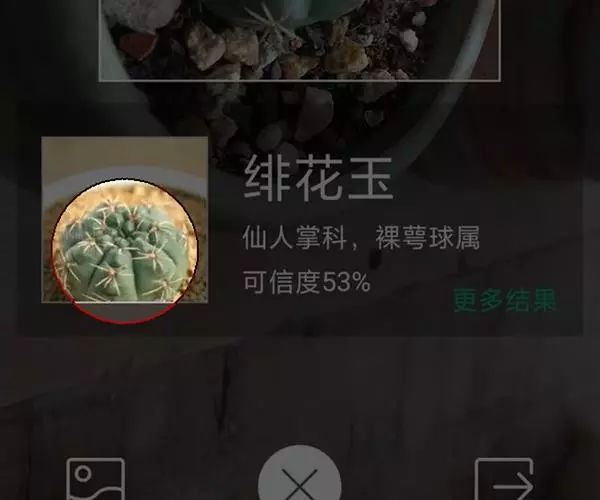Open the 绯花玉 result thumbnail
This screenshot has width=600, height=500.
124,222
